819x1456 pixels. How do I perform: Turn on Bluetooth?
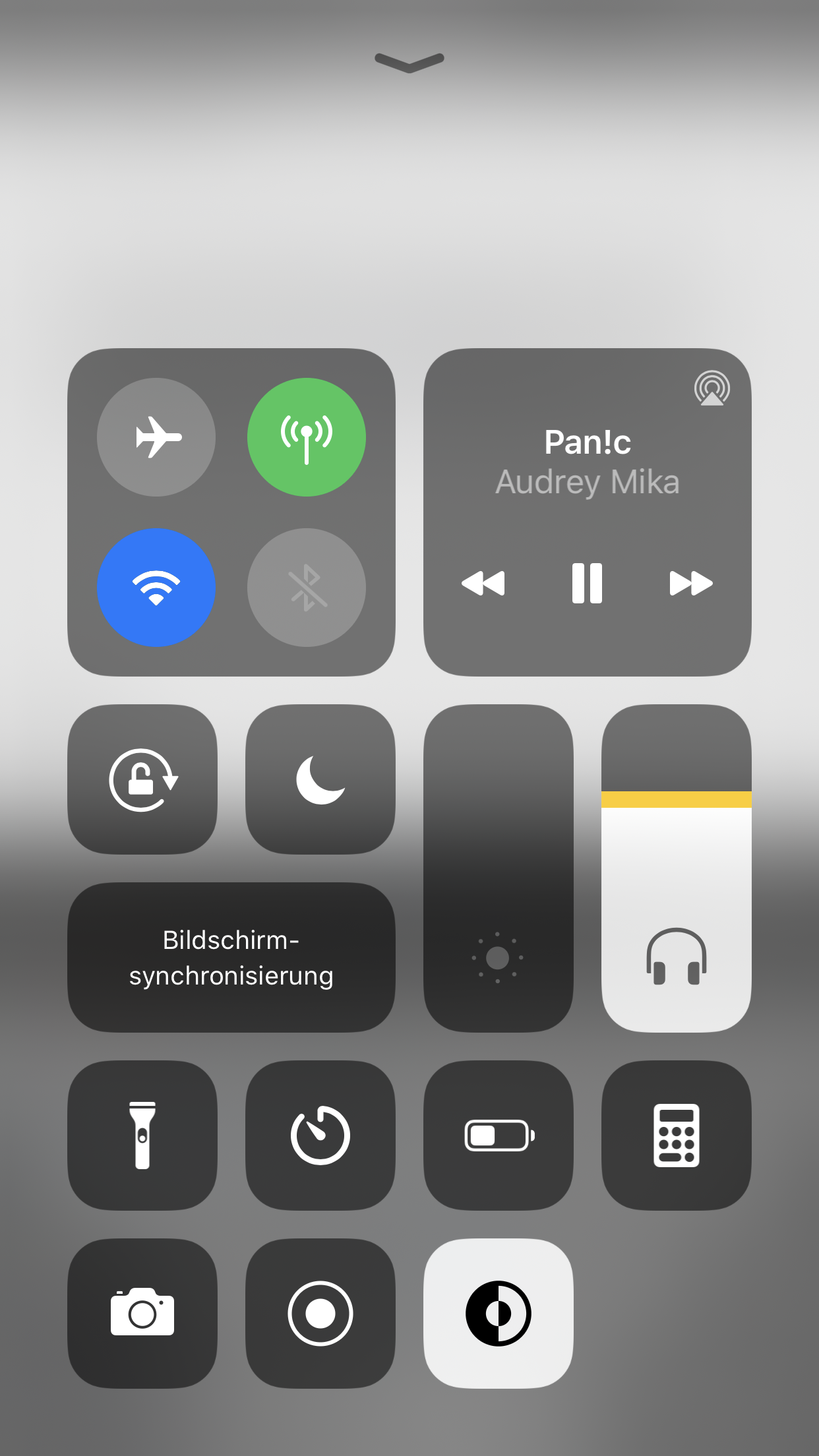pyautogui.click(x=307, y=588)
